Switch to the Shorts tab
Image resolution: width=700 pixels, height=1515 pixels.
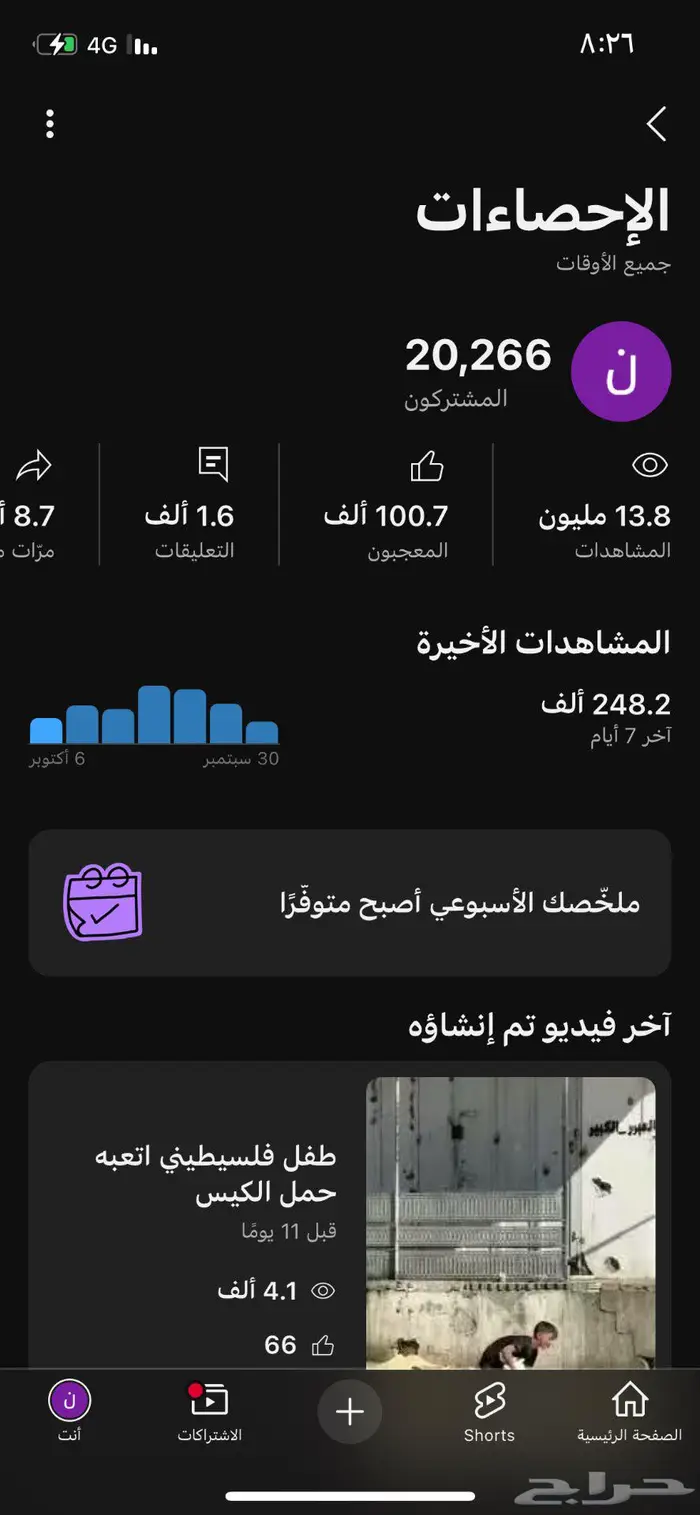[489, 1412]
